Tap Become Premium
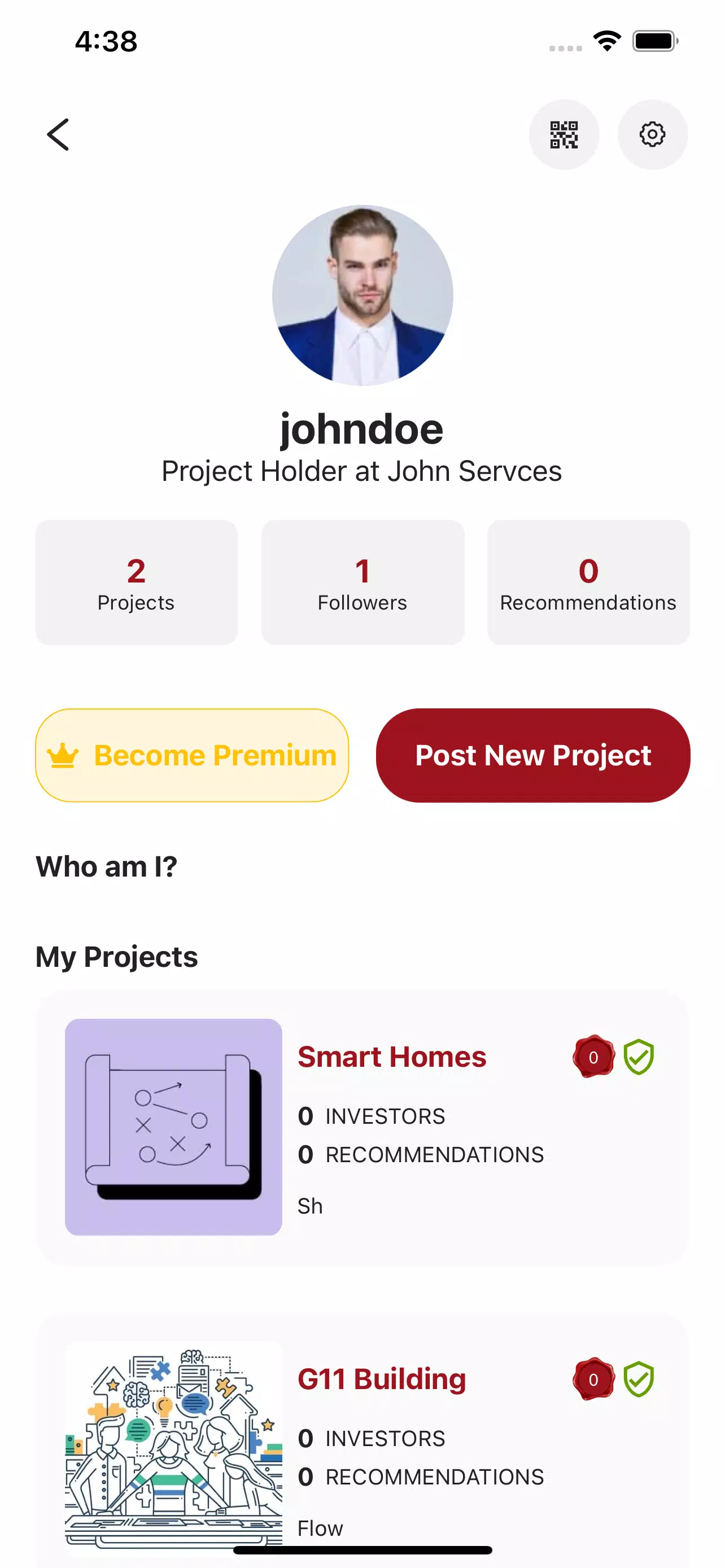Screen dimensions: 725x1568 [x=193, y=755]
